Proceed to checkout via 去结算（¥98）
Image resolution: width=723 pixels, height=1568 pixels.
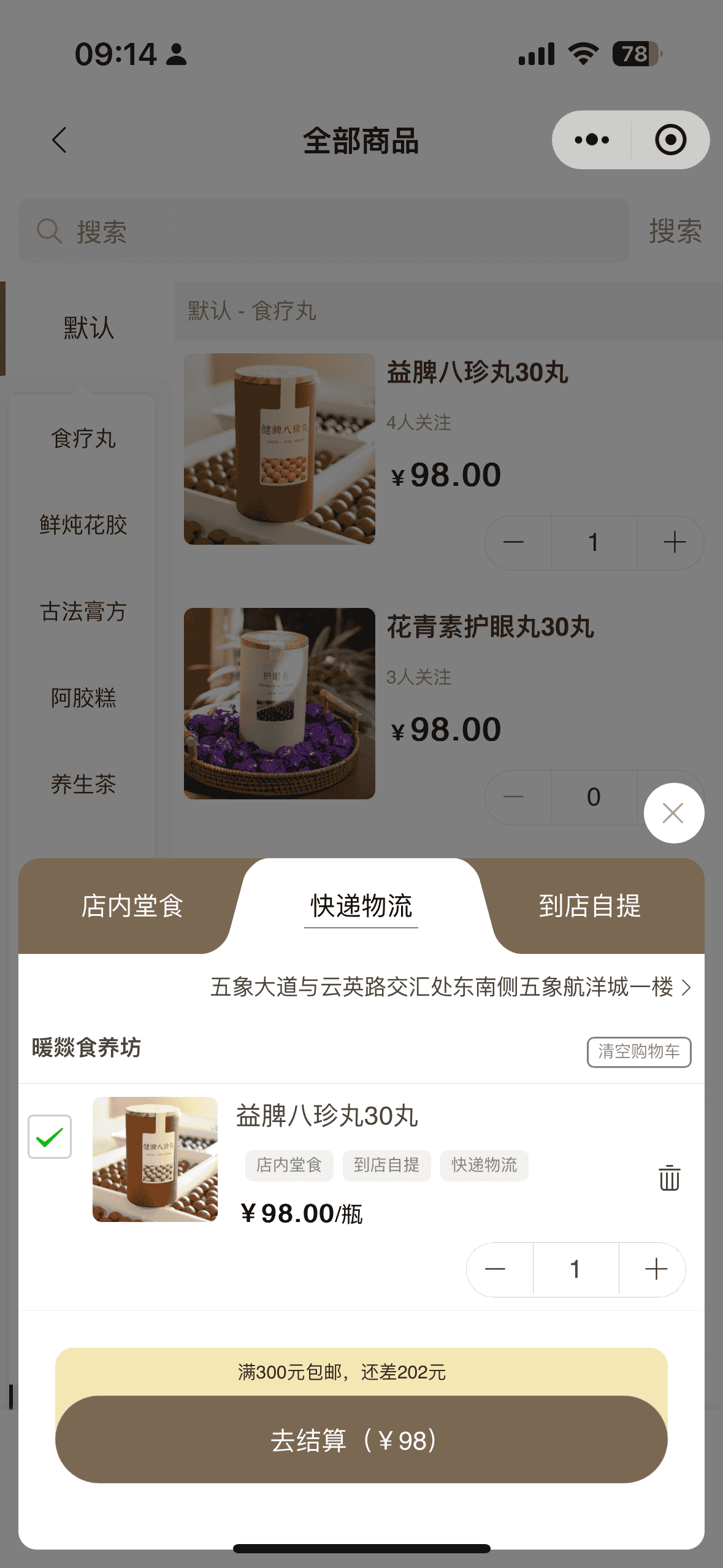pyautogui.click(x=361, y=1440)
